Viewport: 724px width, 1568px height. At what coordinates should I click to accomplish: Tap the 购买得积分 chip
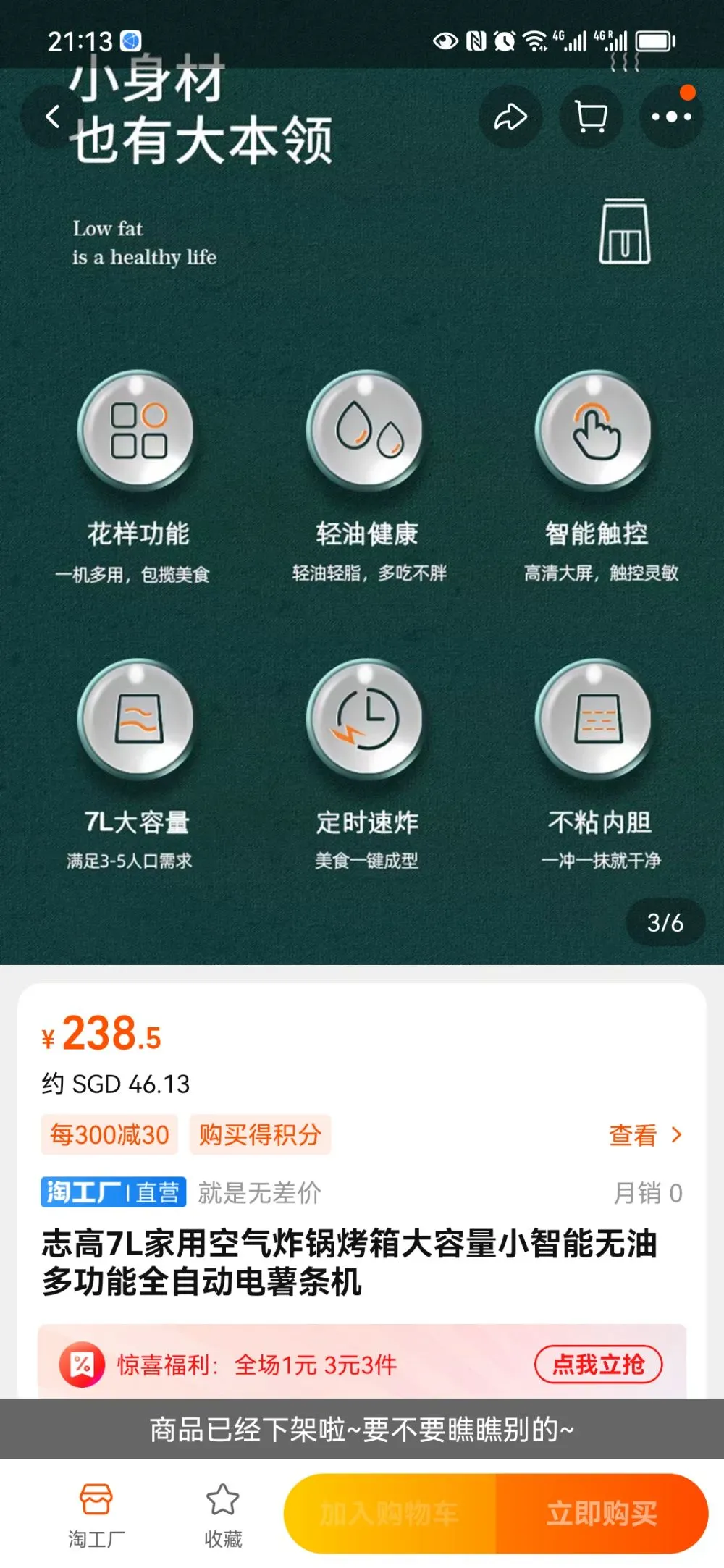(x=260, y=1134)
